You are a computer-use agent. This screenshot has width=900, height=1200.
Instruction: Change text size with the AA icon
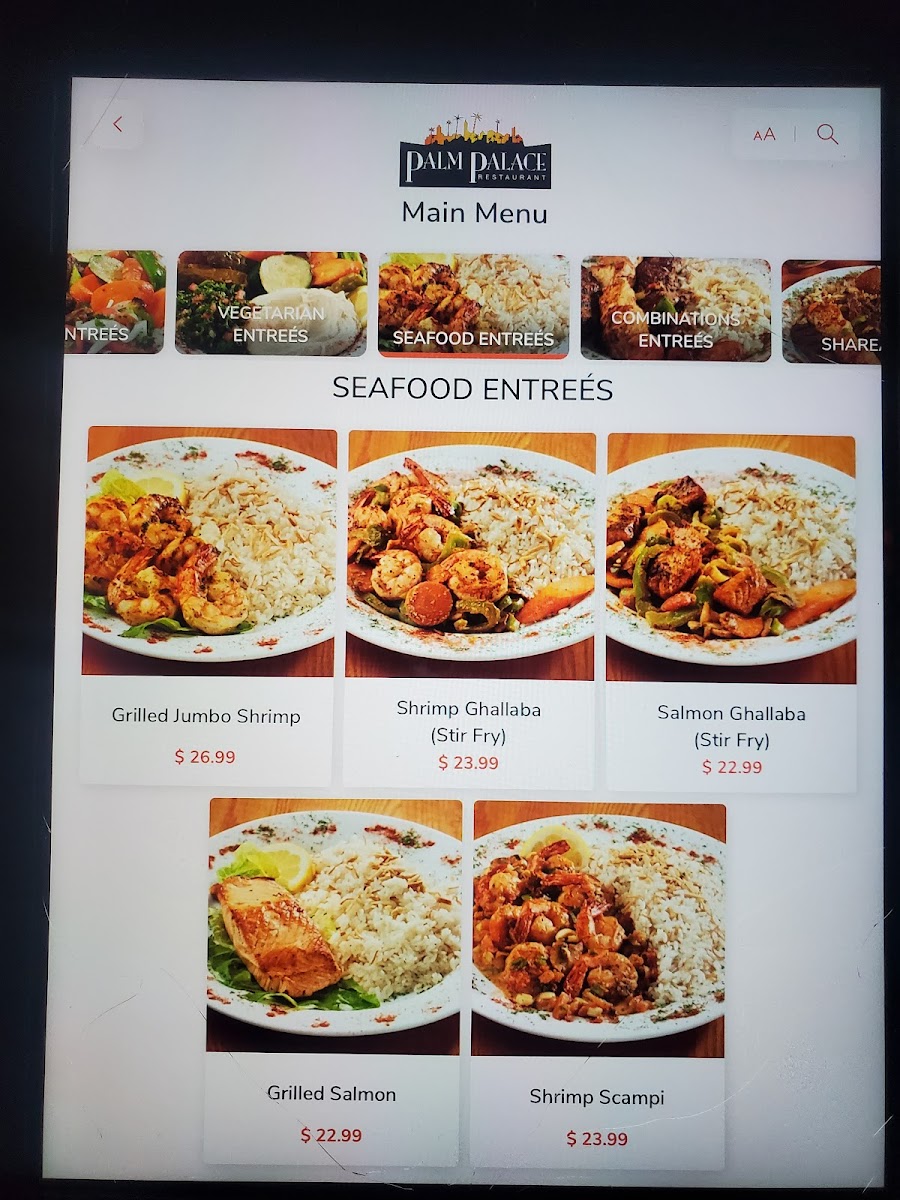tap(764, 135)
